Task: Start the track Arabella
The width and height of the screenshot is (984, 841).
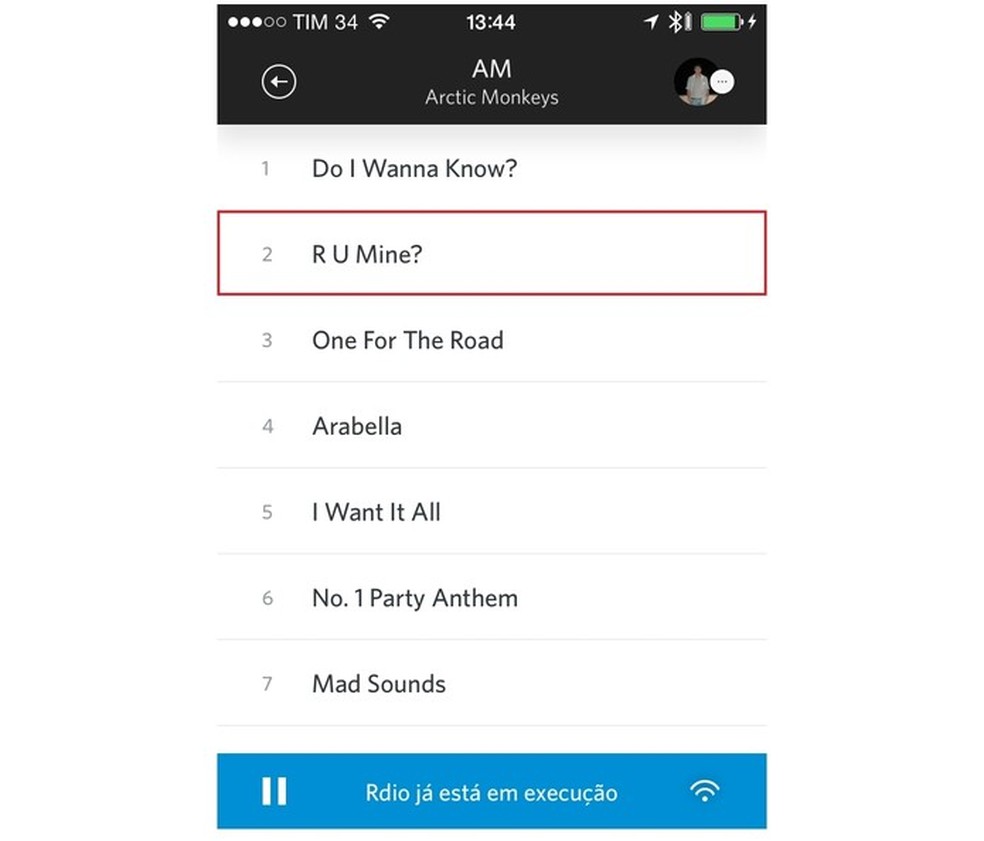Action: (x=357, y=426)
